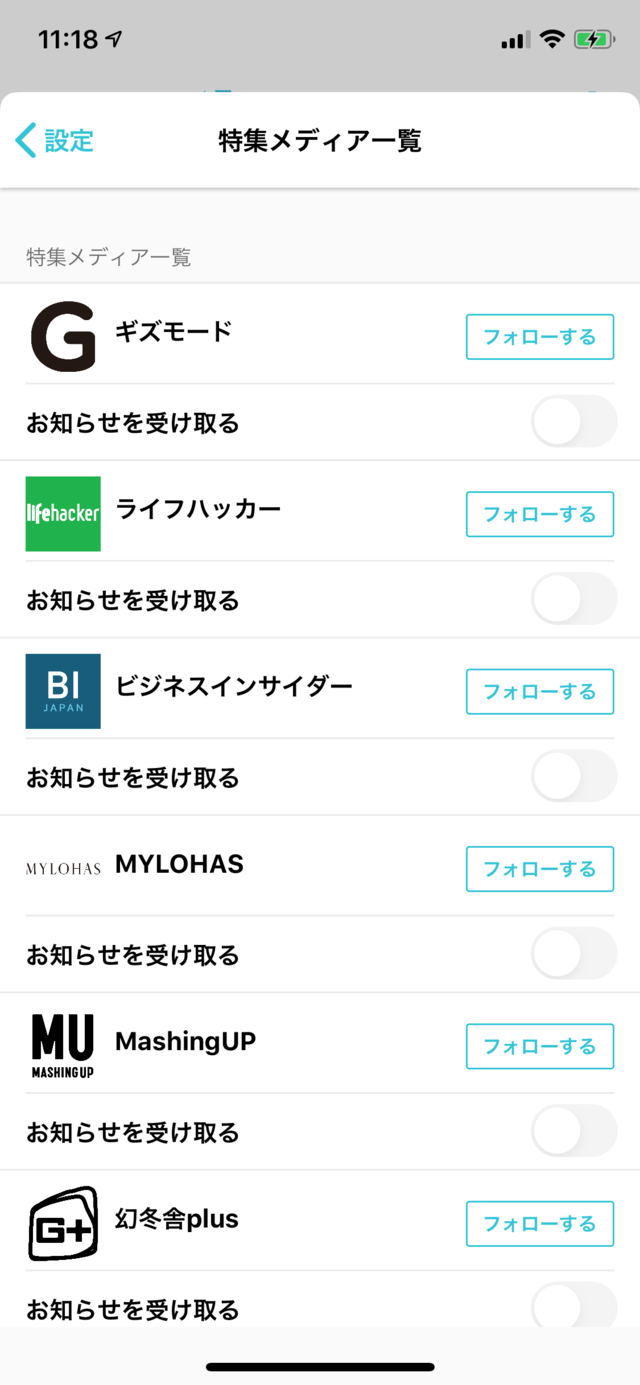Switch on notifications for MYLOHAS
This screenshot has height=1385, width=640.
click(x=574, y=953)
